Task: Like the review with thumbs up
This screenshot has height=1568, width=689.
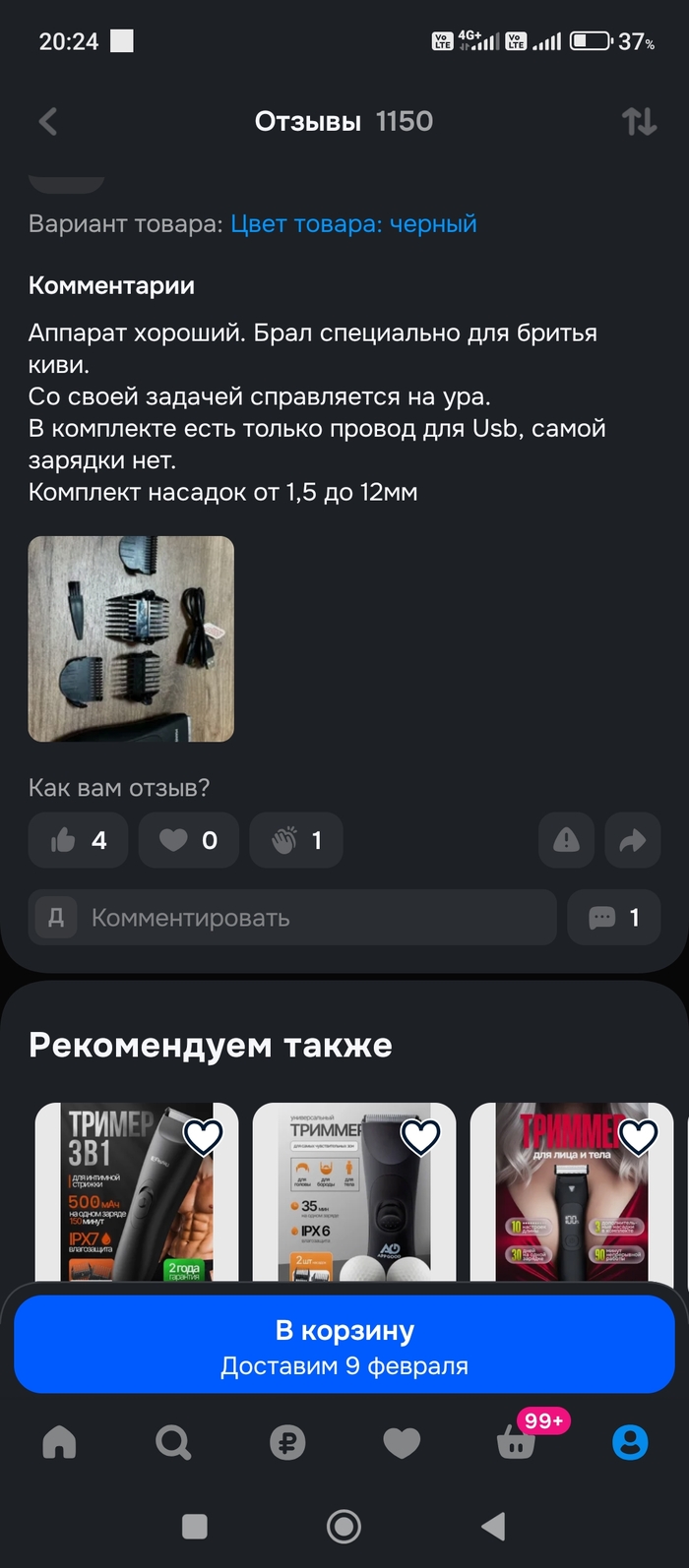Action: click(78, 840)
